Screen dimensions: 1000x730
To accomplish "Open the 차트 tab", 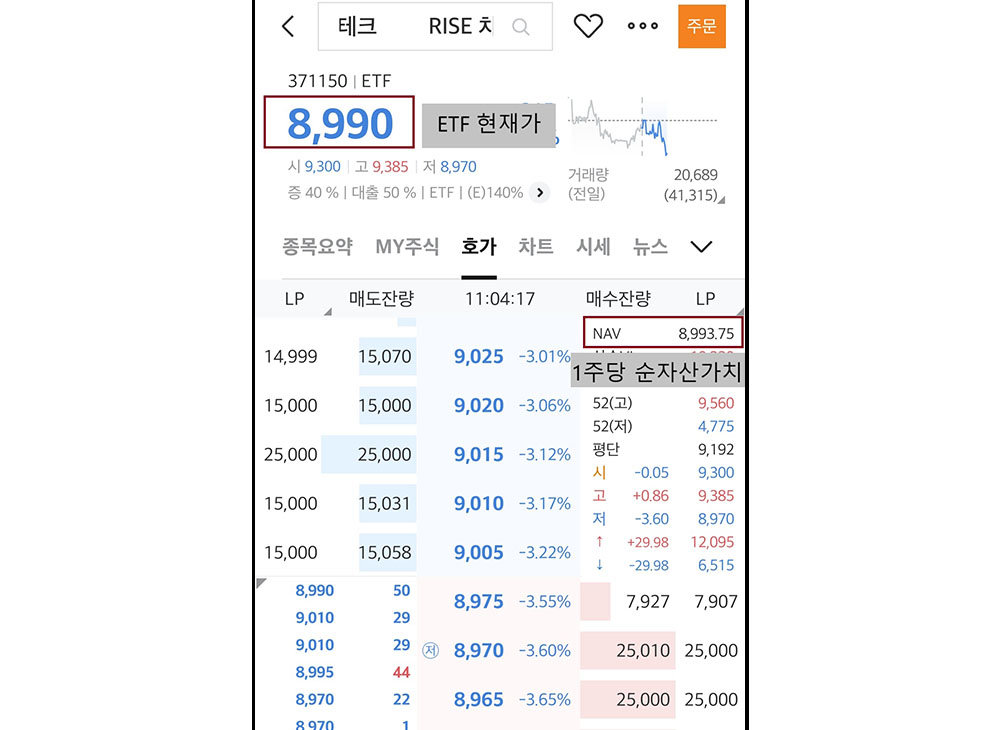I will tap(535, 246).
